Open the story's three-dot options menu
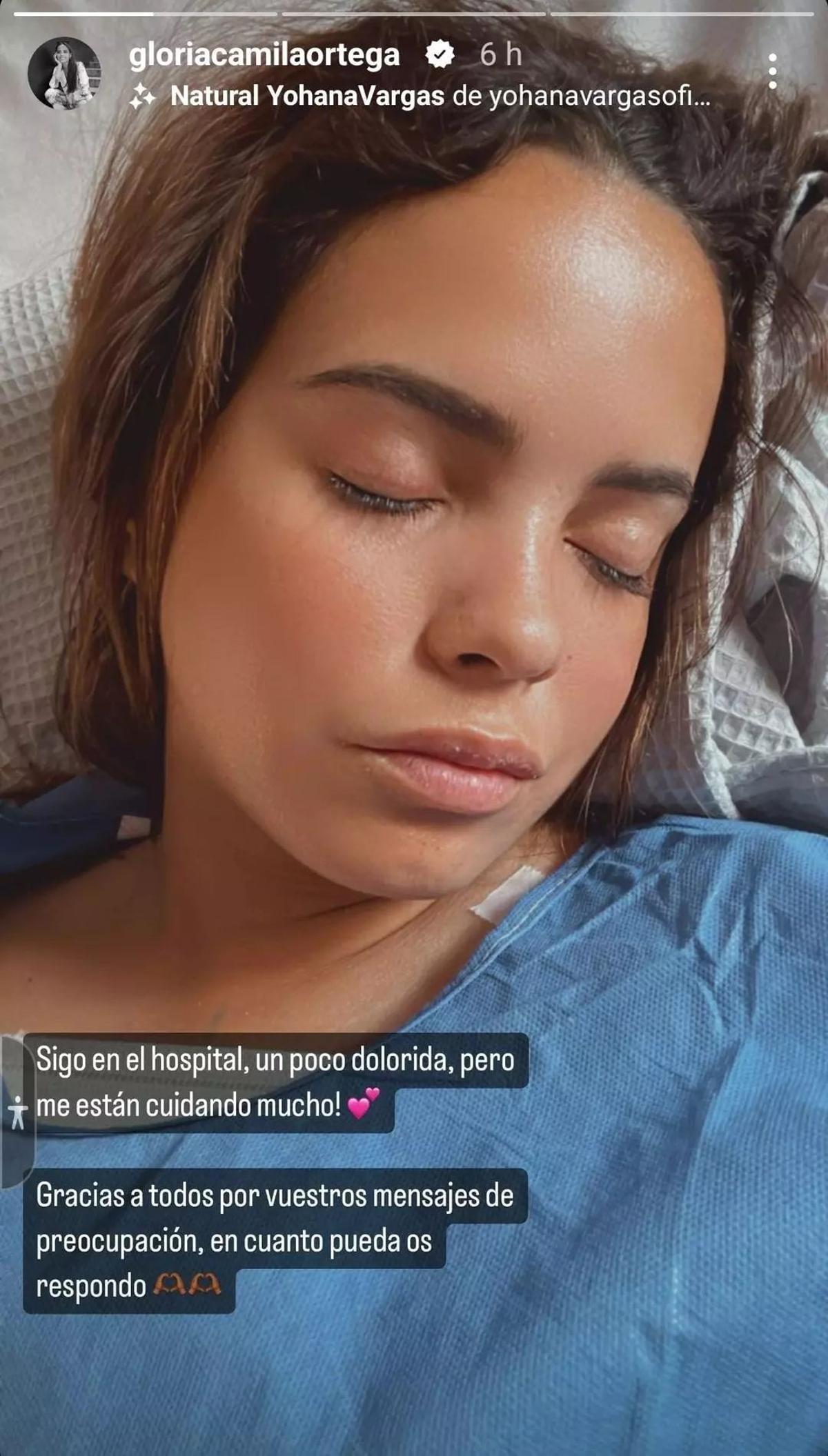Screen dimensions: 828x1456 (x=772, y=71)
